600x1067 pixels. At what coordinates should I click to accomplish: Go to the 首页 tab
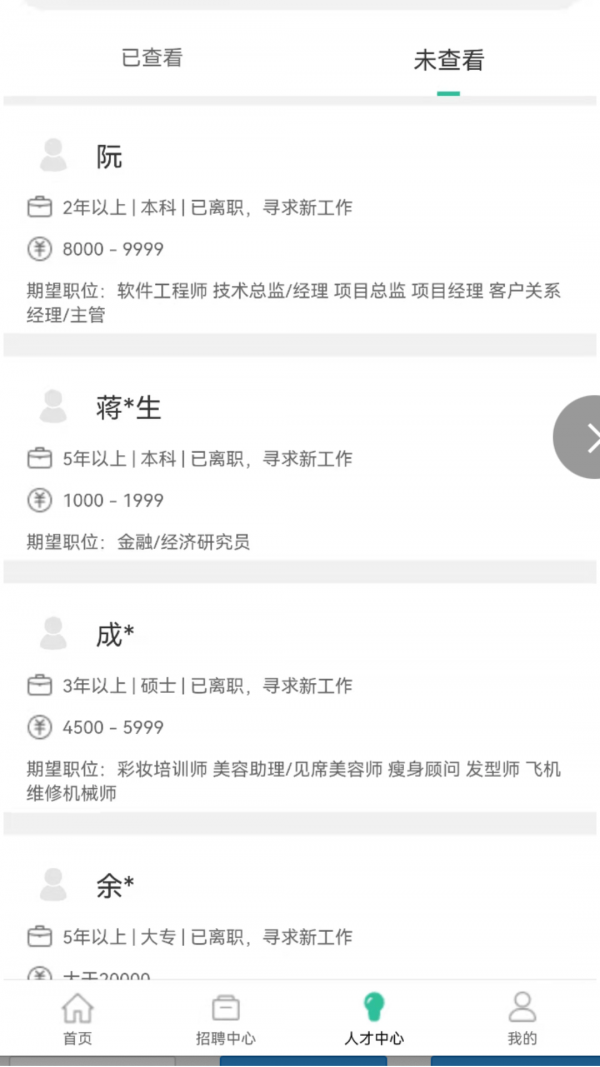(77, 1018)
